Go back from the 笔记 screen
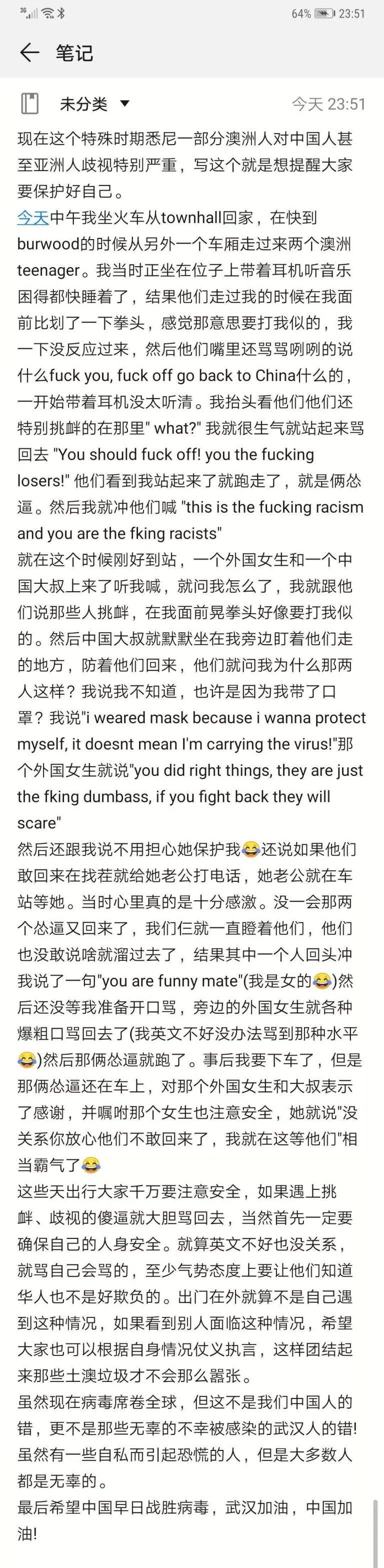Viewport: 384px width, 1568px height. pos(29,53)
